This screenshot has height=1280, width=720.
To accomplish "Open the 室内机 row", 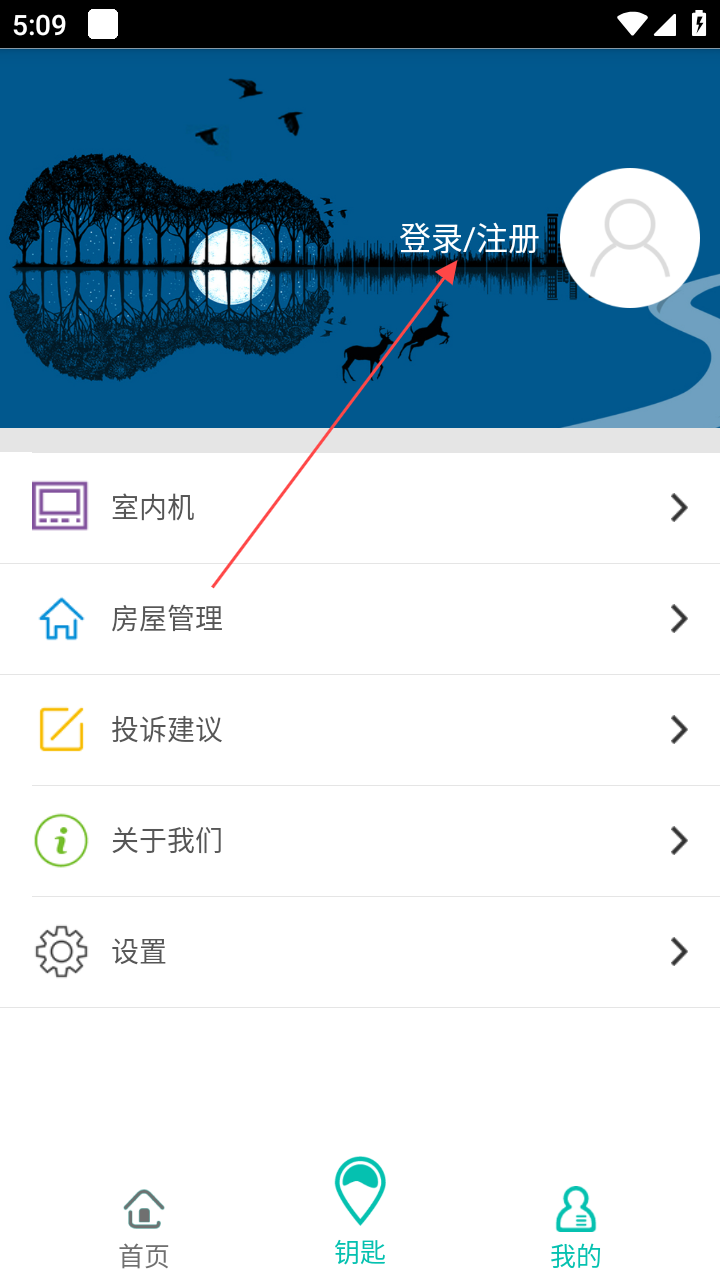I will coord(360,508).
